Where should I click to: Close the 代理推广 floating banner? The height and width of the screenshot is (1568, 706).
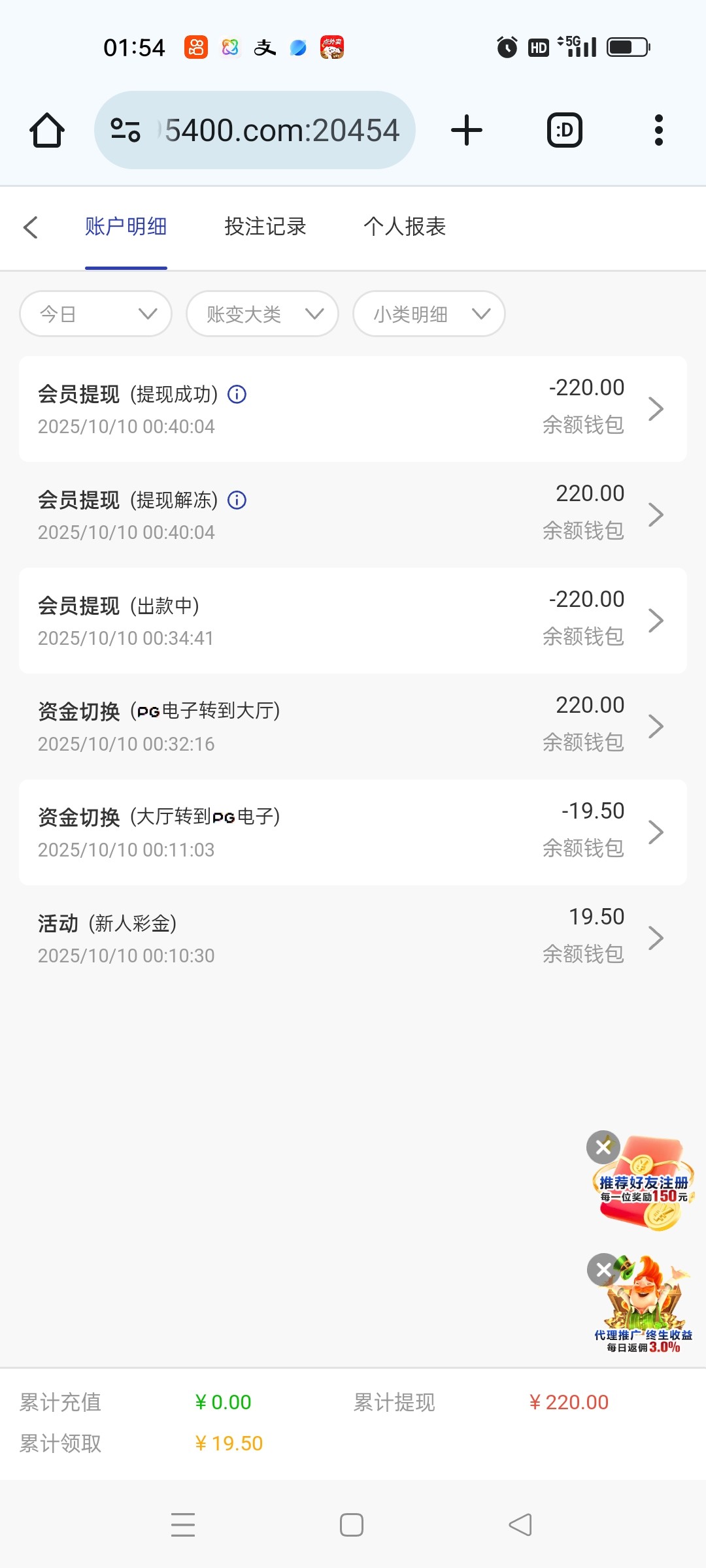pos(603,1269)
